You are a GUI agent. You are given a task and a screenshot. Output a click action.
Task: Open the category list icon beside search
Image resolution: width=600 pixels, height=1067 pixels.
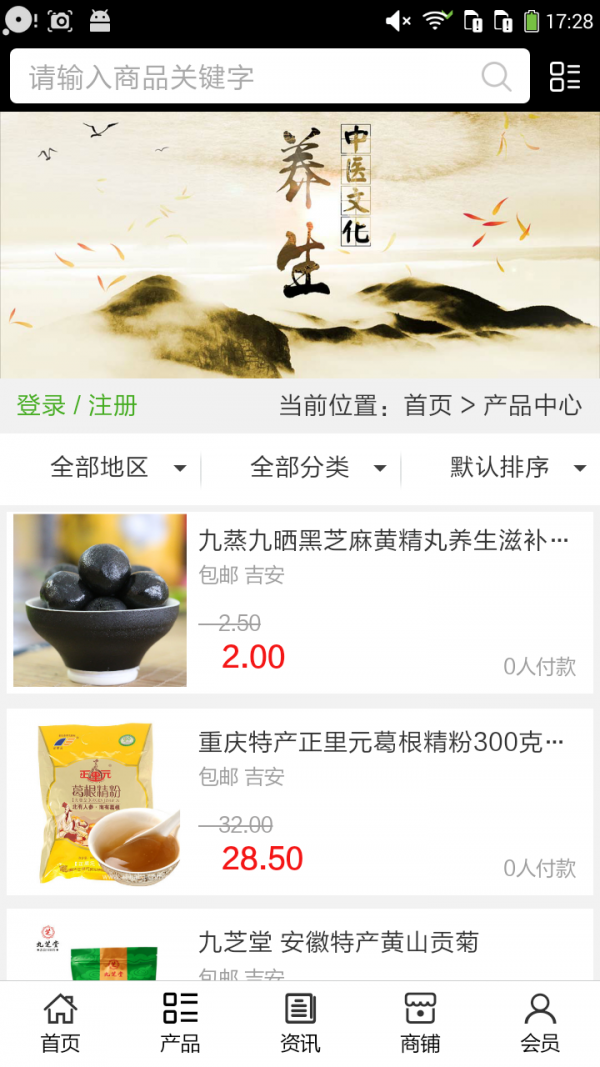click(565, 77)
